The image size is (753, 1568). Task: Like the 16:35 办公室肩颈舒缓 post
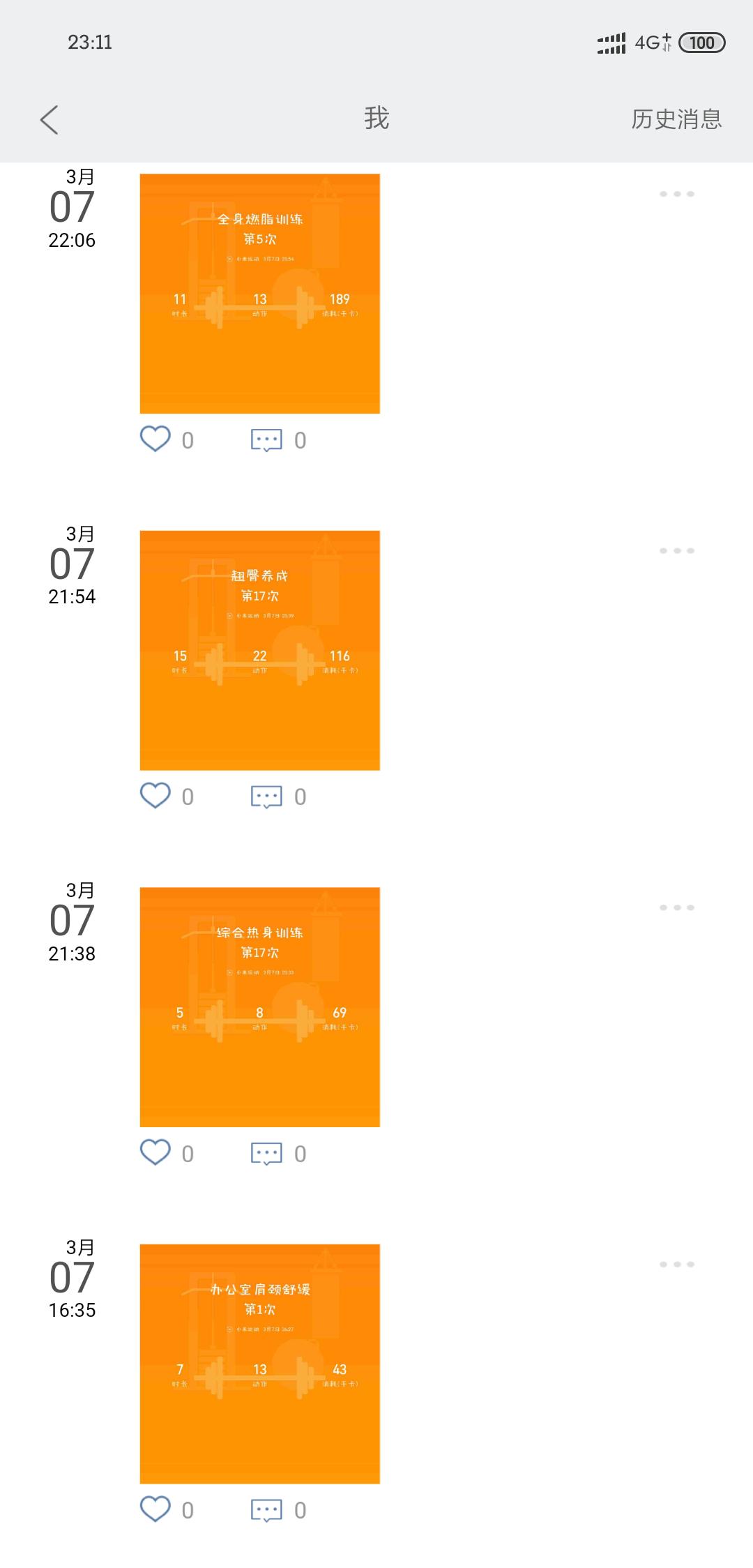pos(155,1509)
